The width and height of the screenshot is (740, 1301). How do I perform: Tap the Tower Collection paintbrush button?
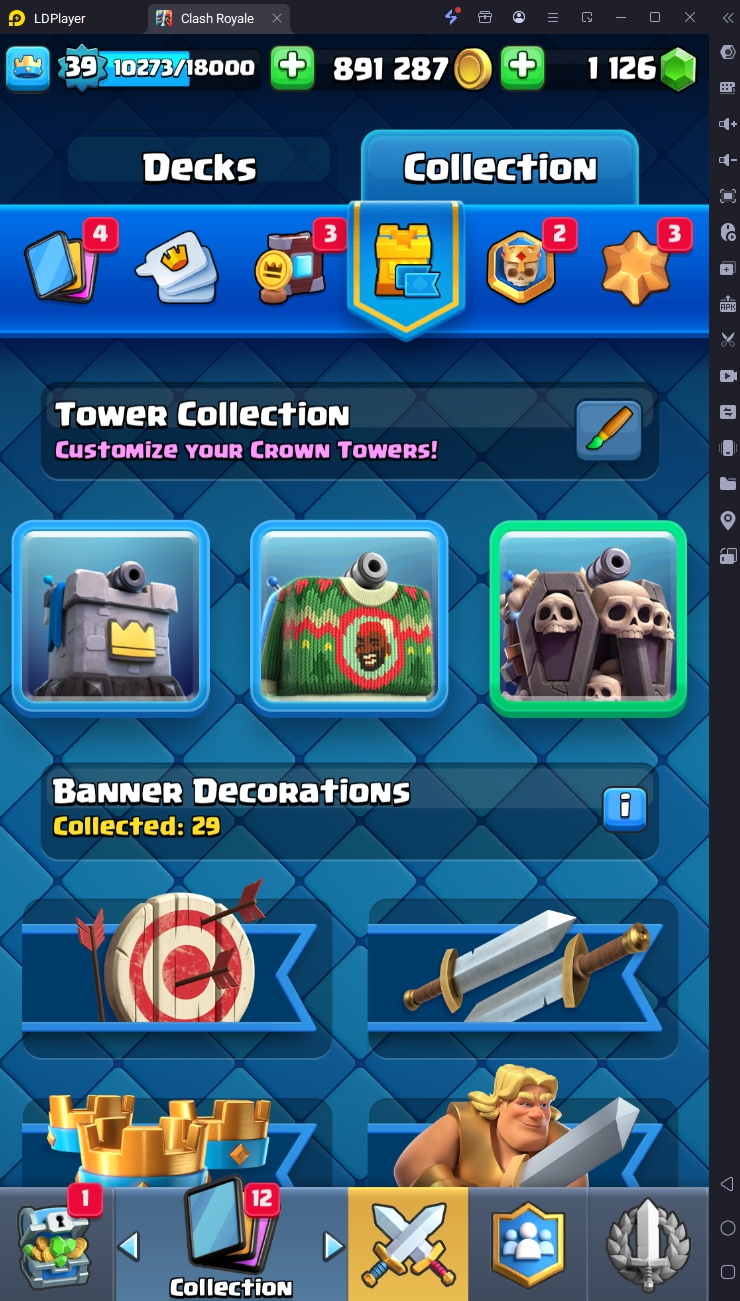click(608, 430)
